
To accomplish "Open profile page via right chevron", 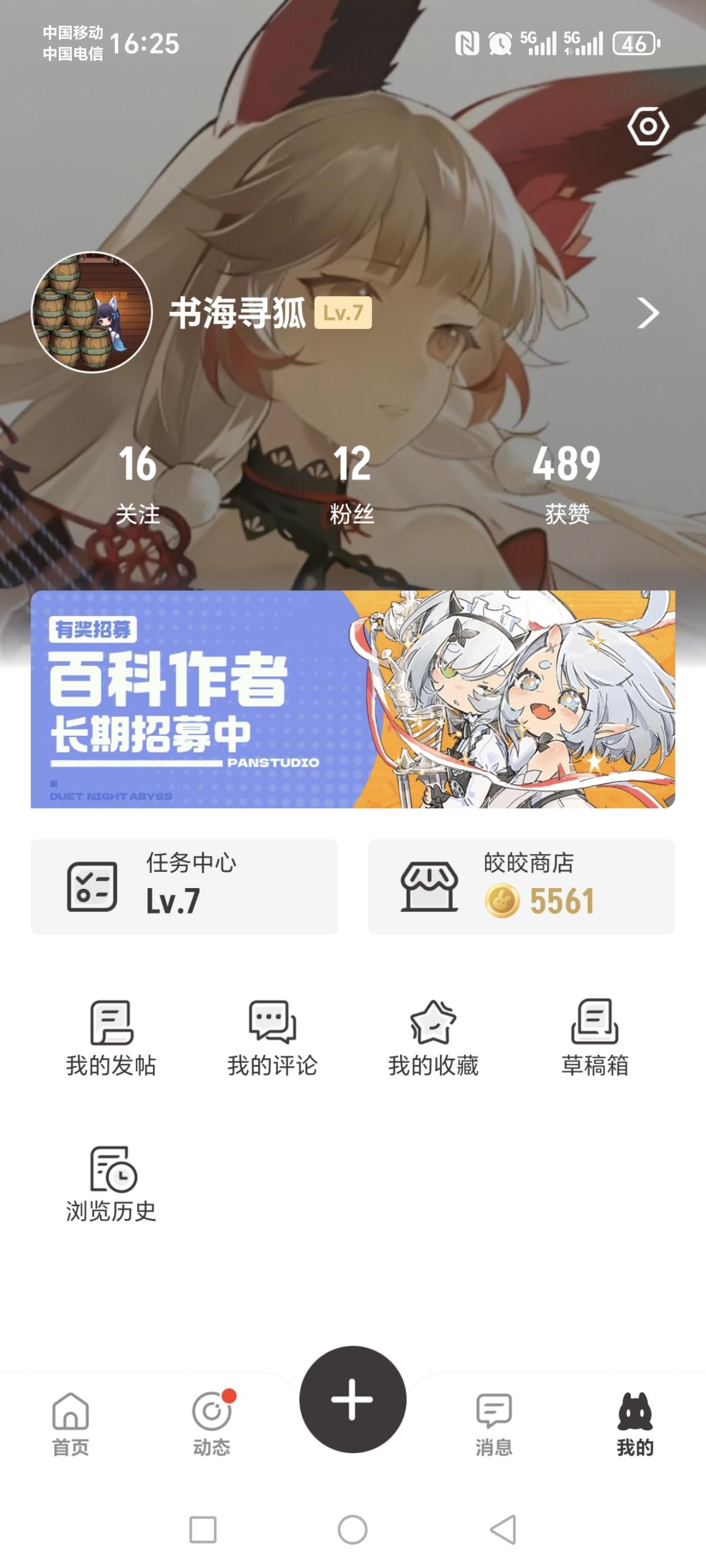I will tap(648, 313).
